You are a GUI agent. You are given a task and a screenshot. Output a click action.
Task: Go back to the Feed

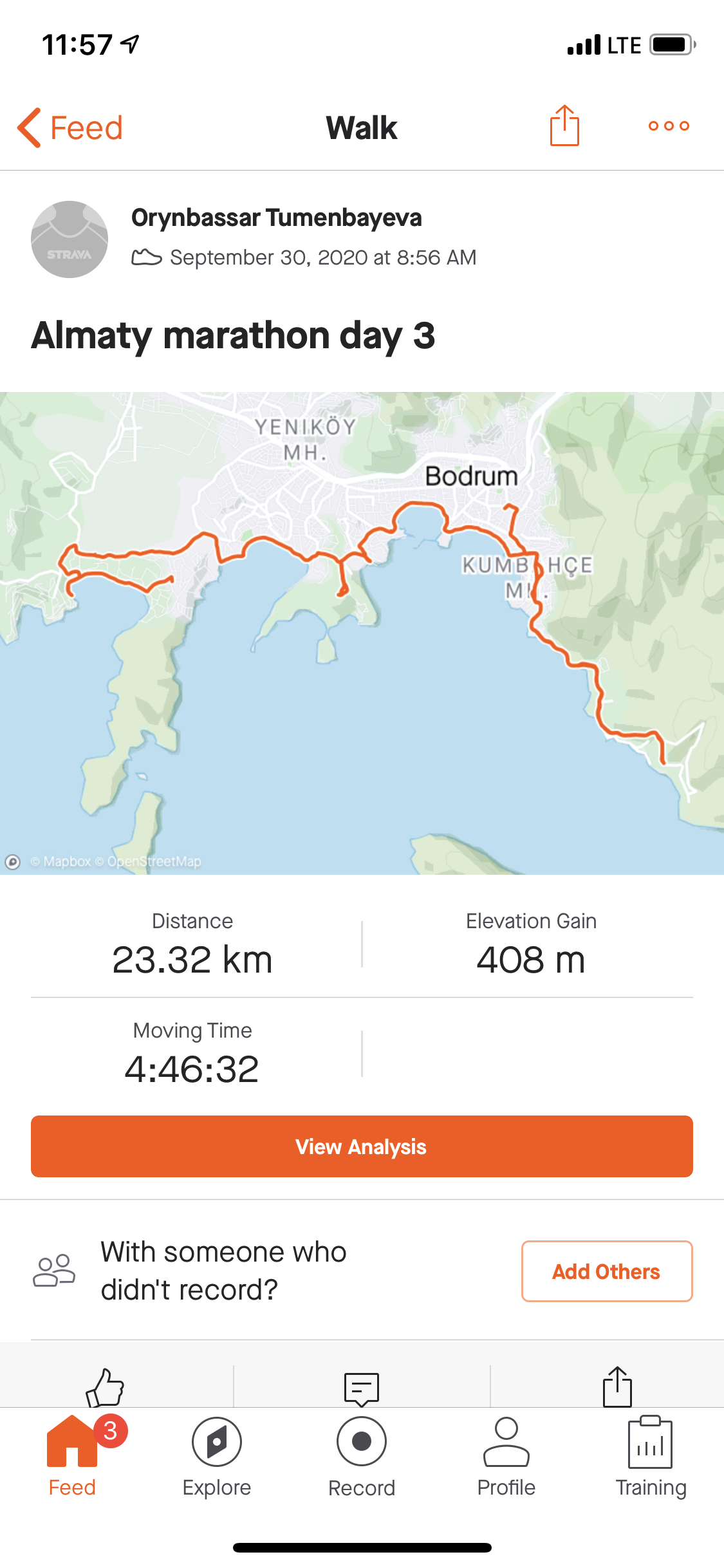pos(70,127)
